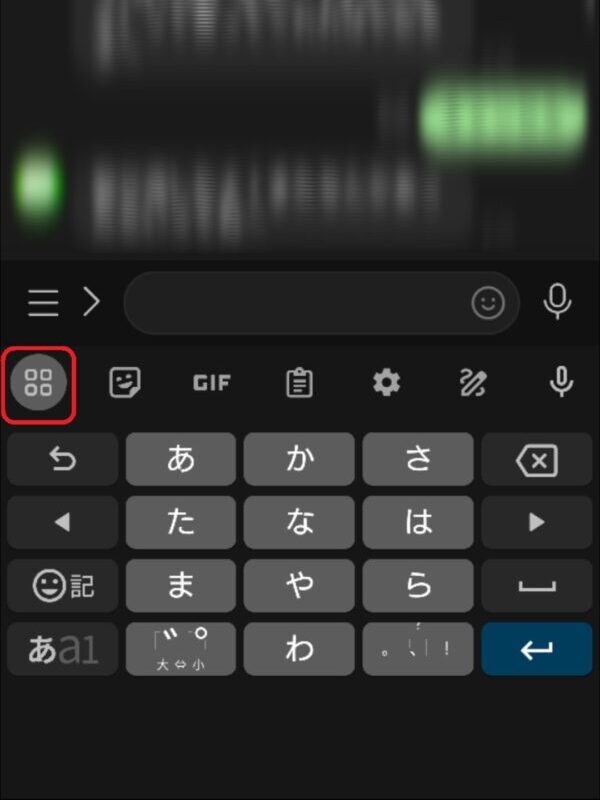The image size is (600, 800).
Task: Open keyboard settings gear
Action: point(386,382)
